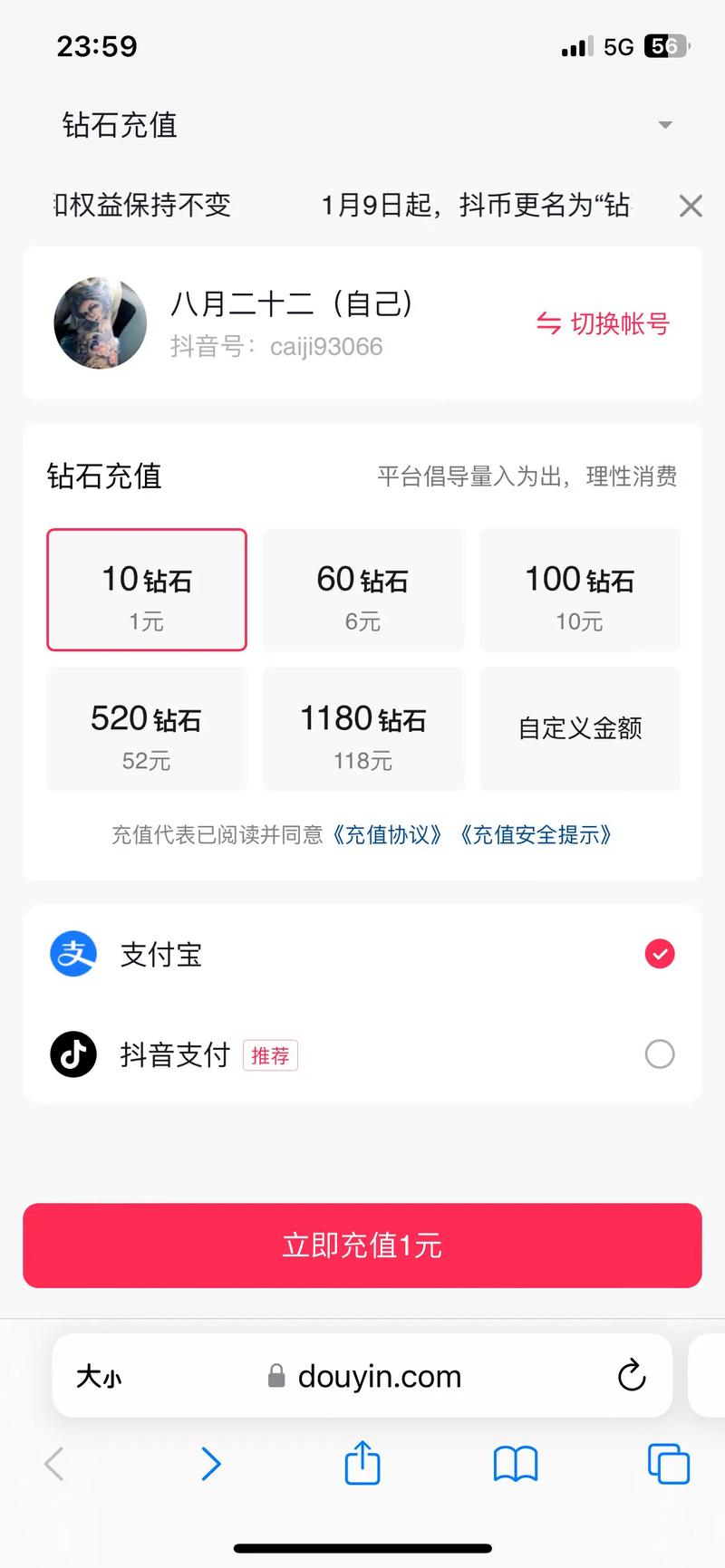Select the 1180钻石 package
The height and width of the screenshot is (1568, 725).
click(x=362, y=729)
